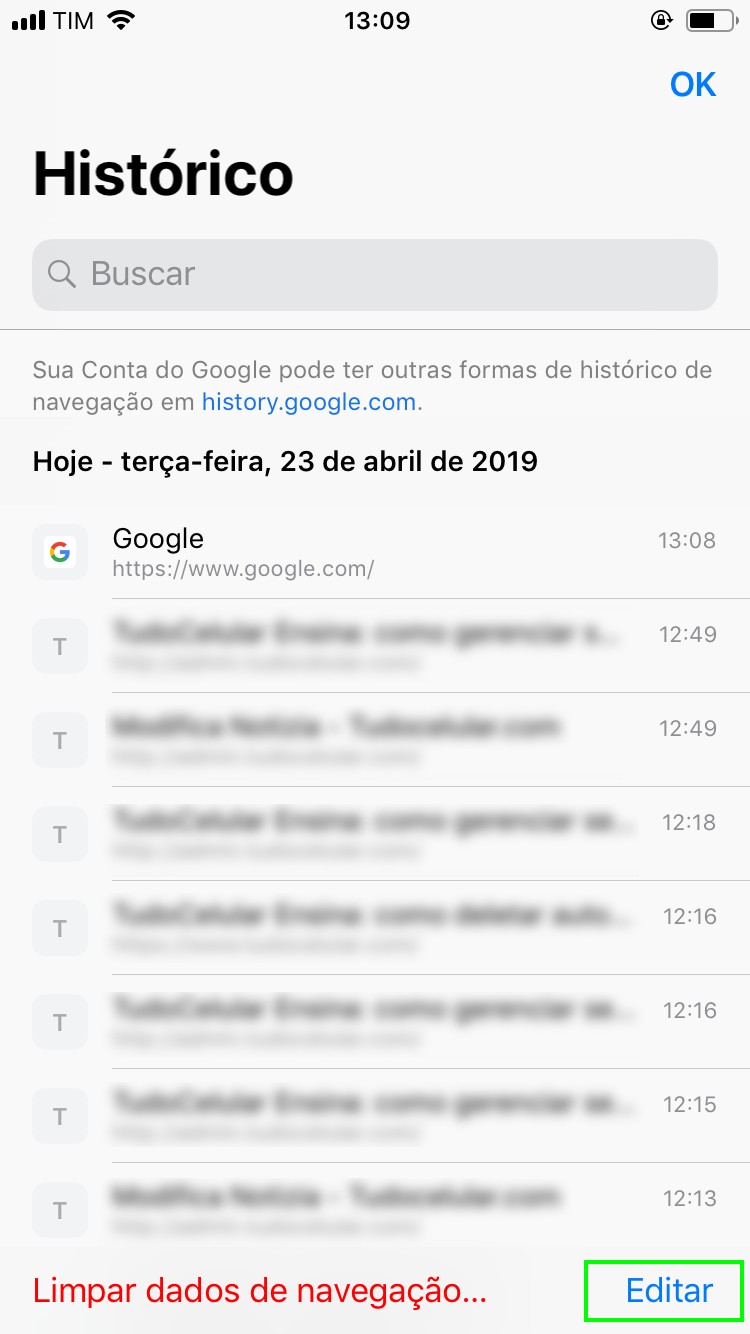Open the Google history entry
This screenshot has height=1334, width=750.
375,552
